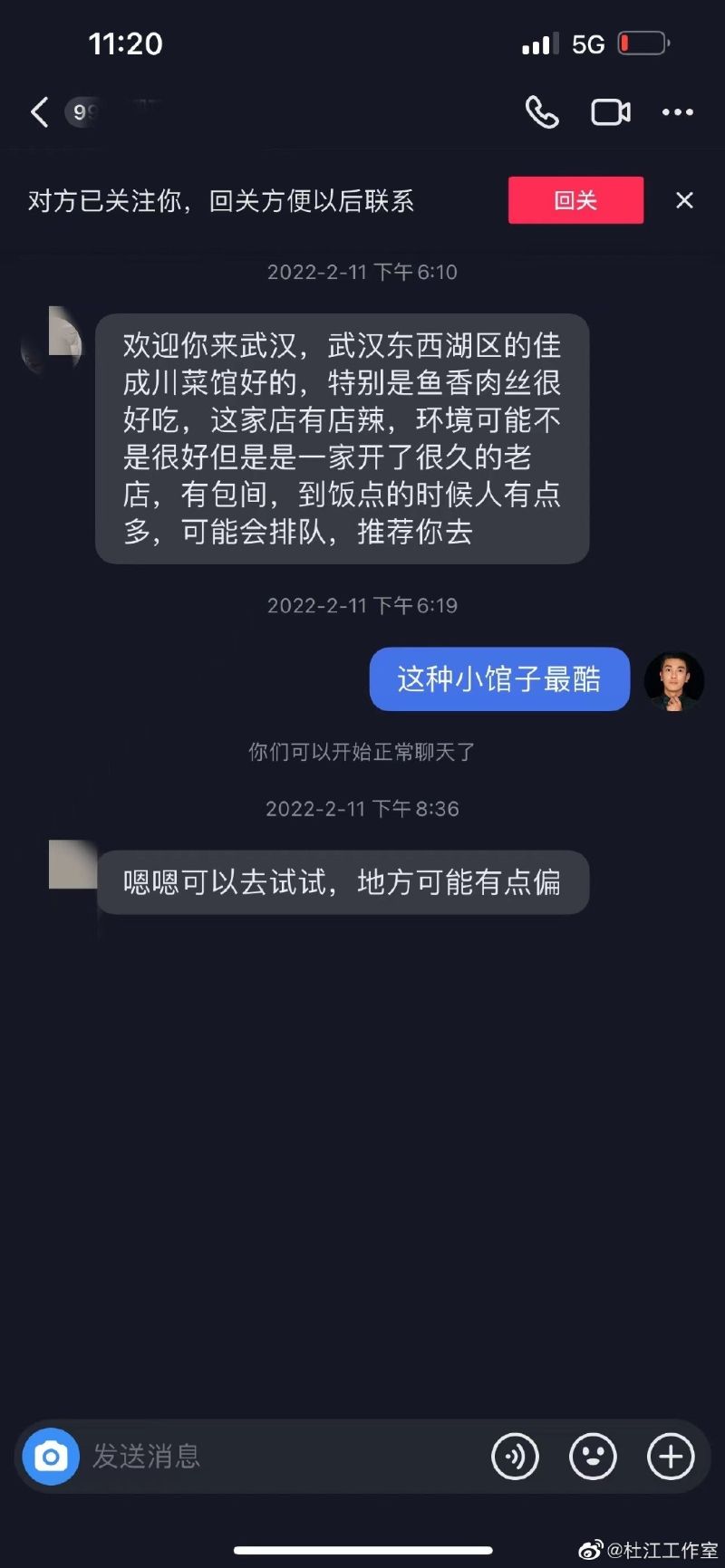Screen dimensions: 725x1568
Task: Open the plus attachments menu
Action: point(671,1457)
